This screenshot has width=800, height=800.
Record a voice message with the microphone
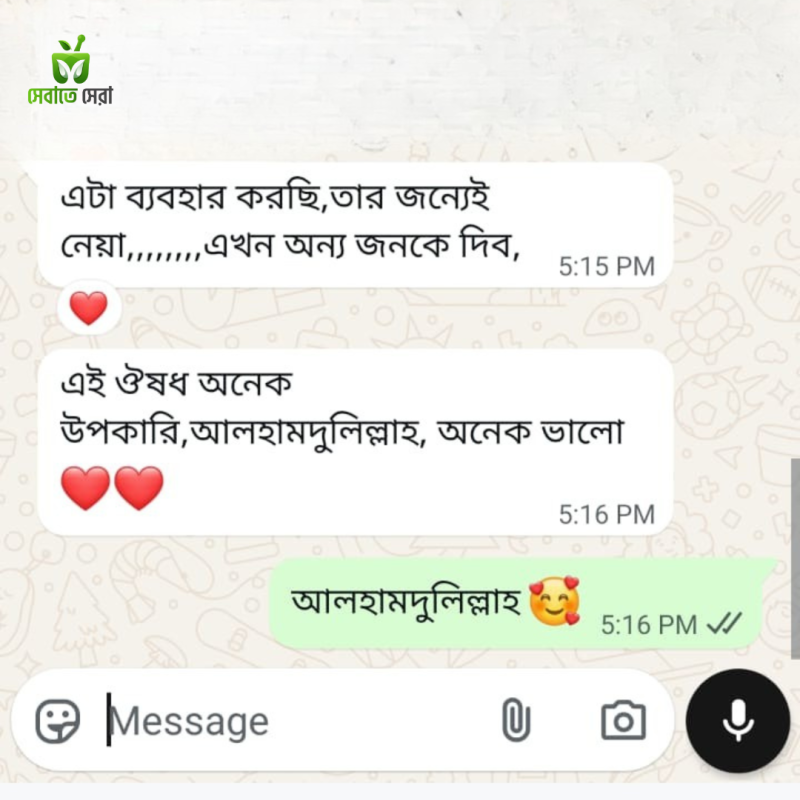[x=738, y=721]
